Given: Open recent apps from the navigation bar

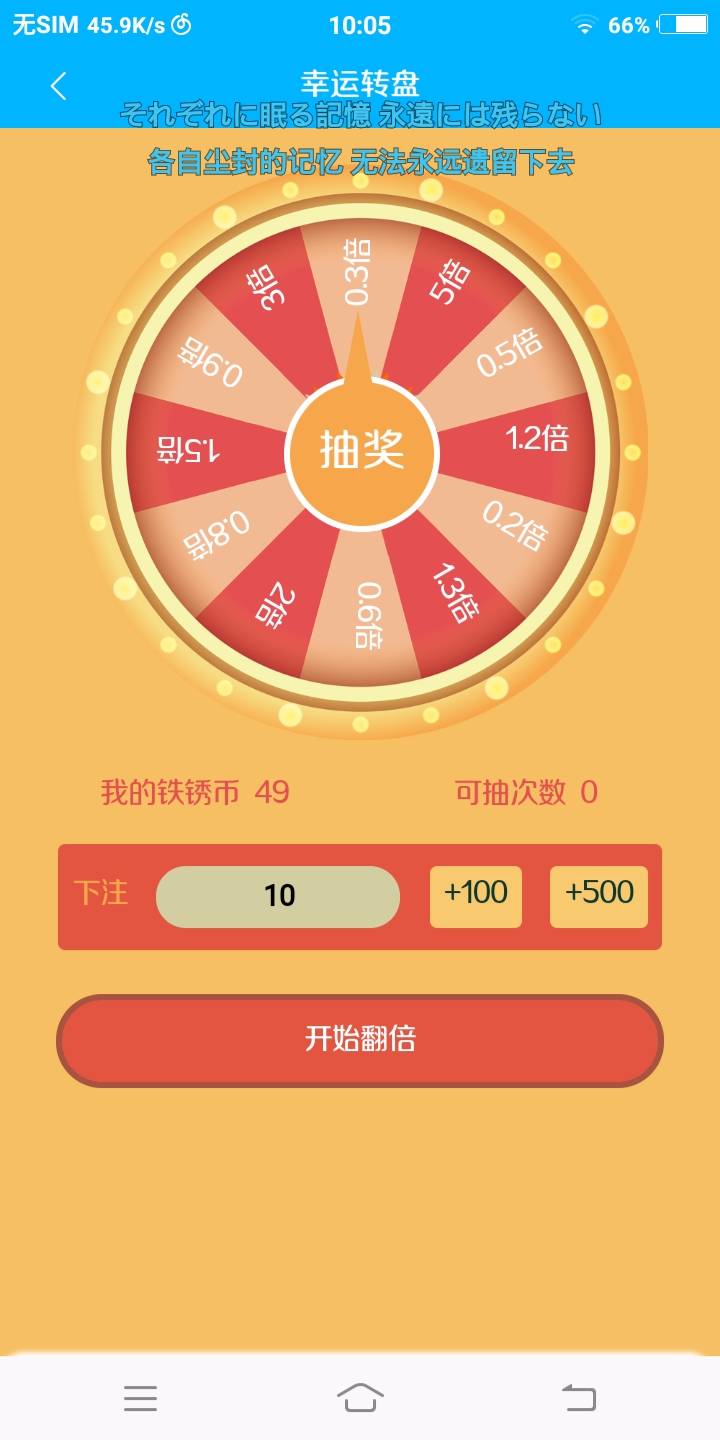Looking at the screenshot, I should (140, 1398).
